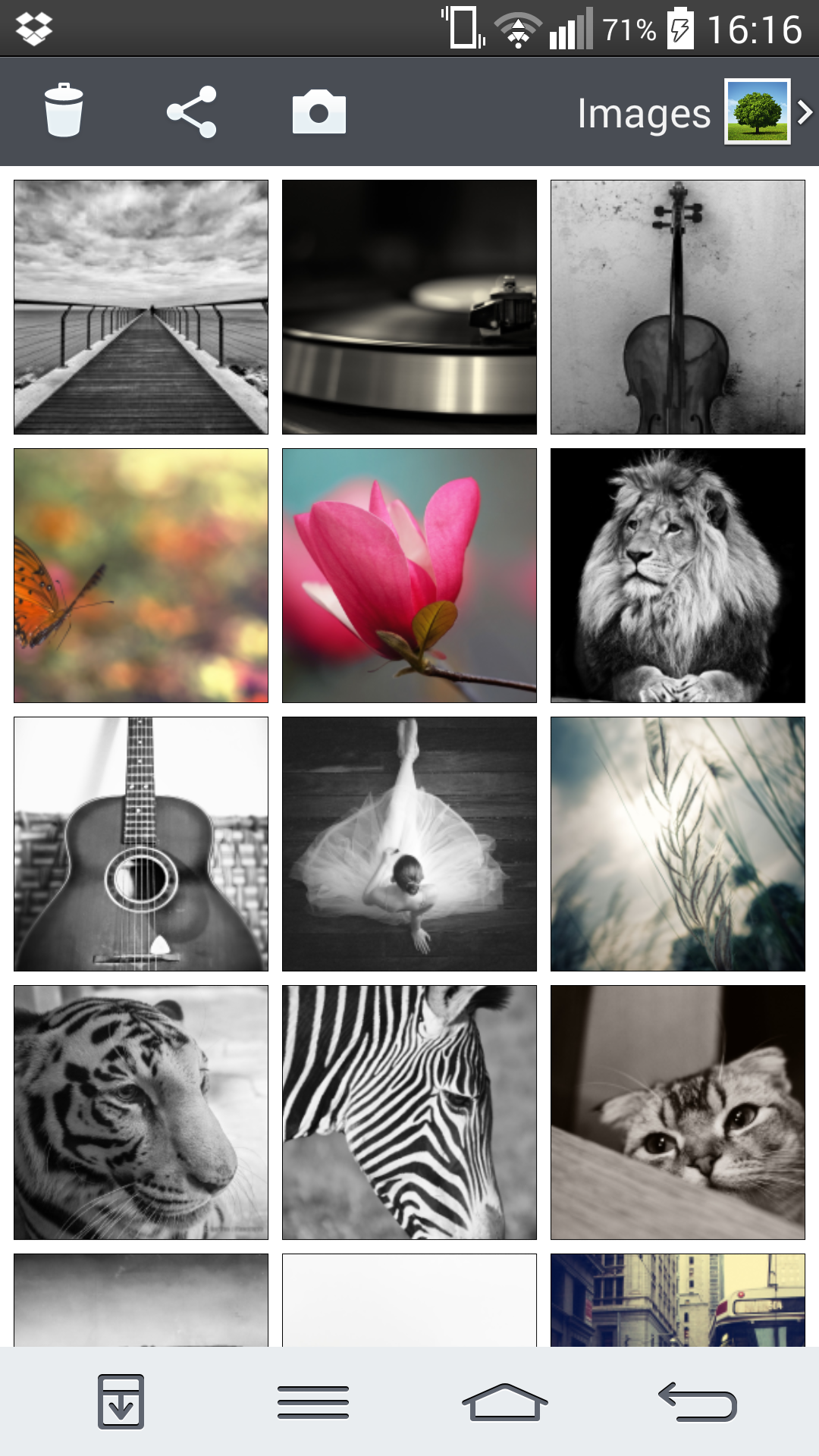Share using the share icon

[192, 112]
